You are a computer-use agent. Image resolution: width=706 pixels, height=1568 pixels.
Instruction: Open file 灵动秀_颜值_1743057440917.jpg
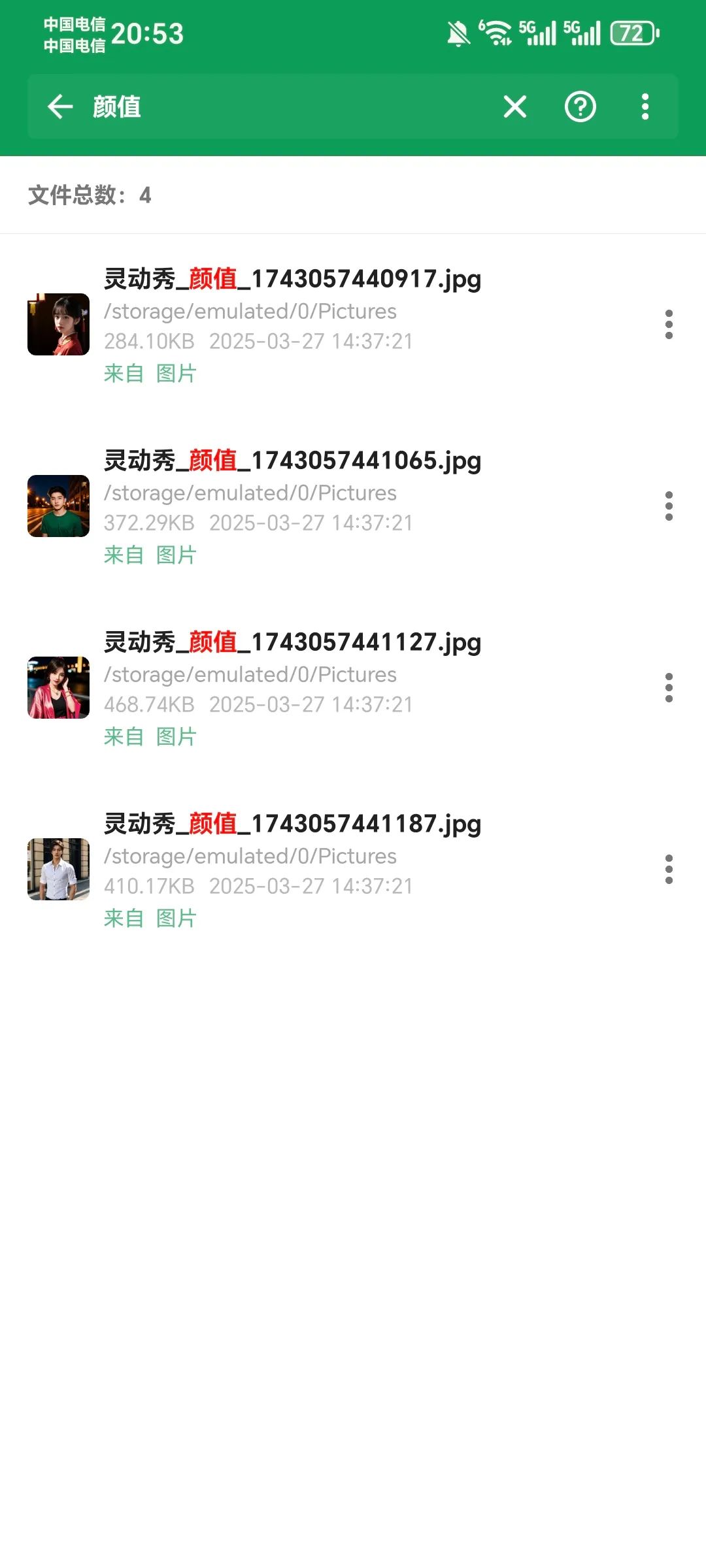point(292,280)
